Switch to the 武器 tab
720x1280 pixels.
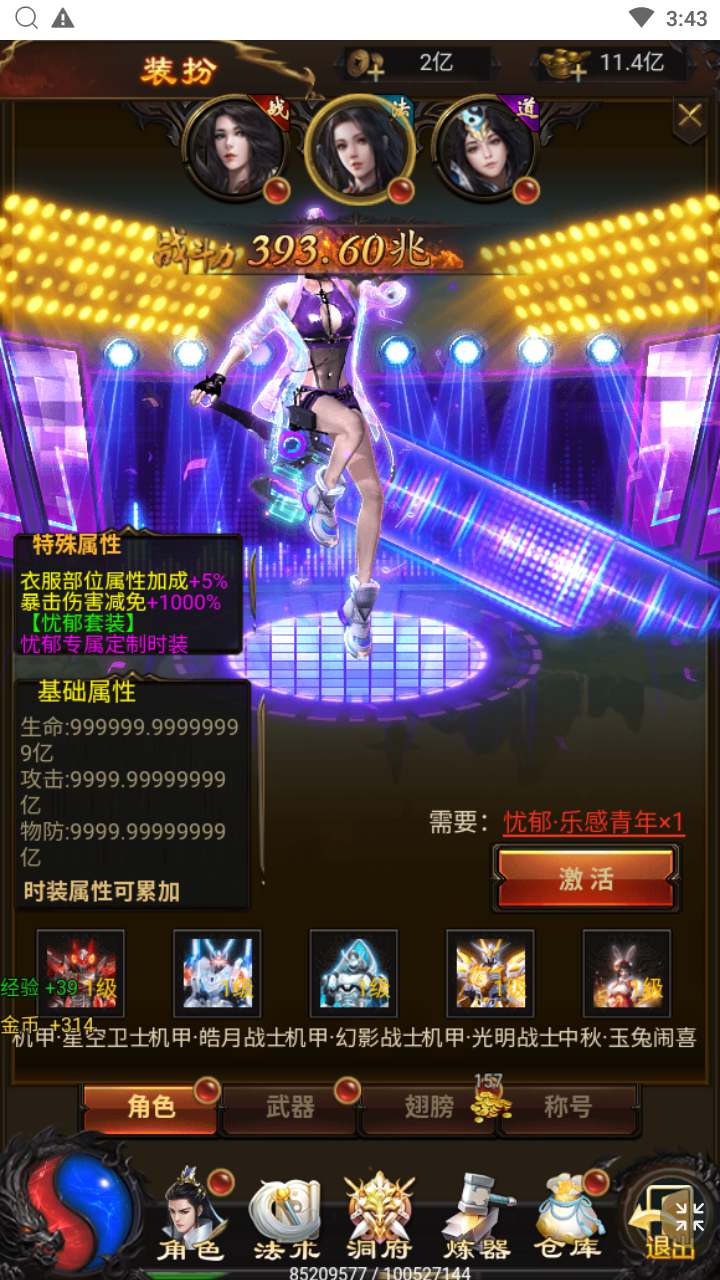point(290,1107)
